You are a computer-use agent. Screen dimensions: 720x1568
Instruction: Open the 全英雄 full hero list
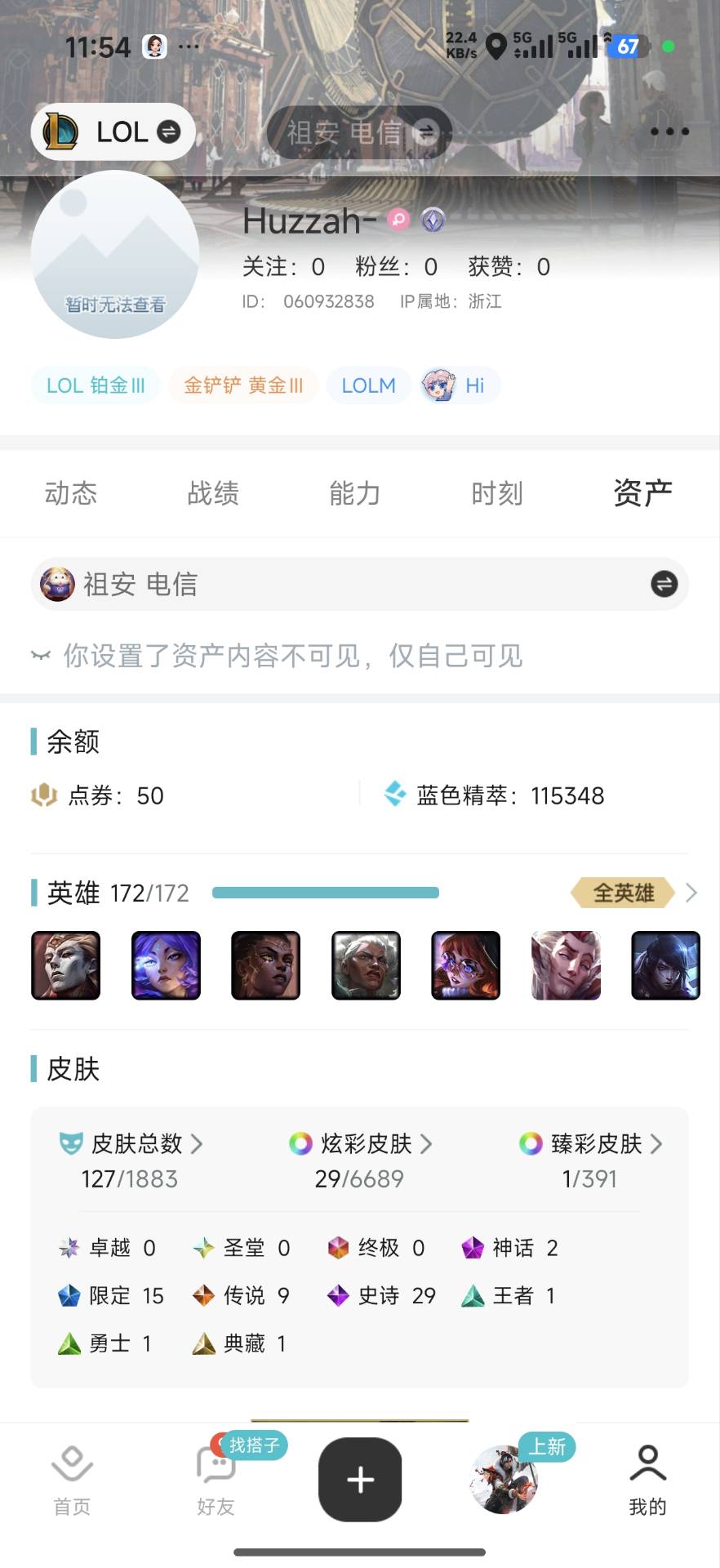click(633, 893)
